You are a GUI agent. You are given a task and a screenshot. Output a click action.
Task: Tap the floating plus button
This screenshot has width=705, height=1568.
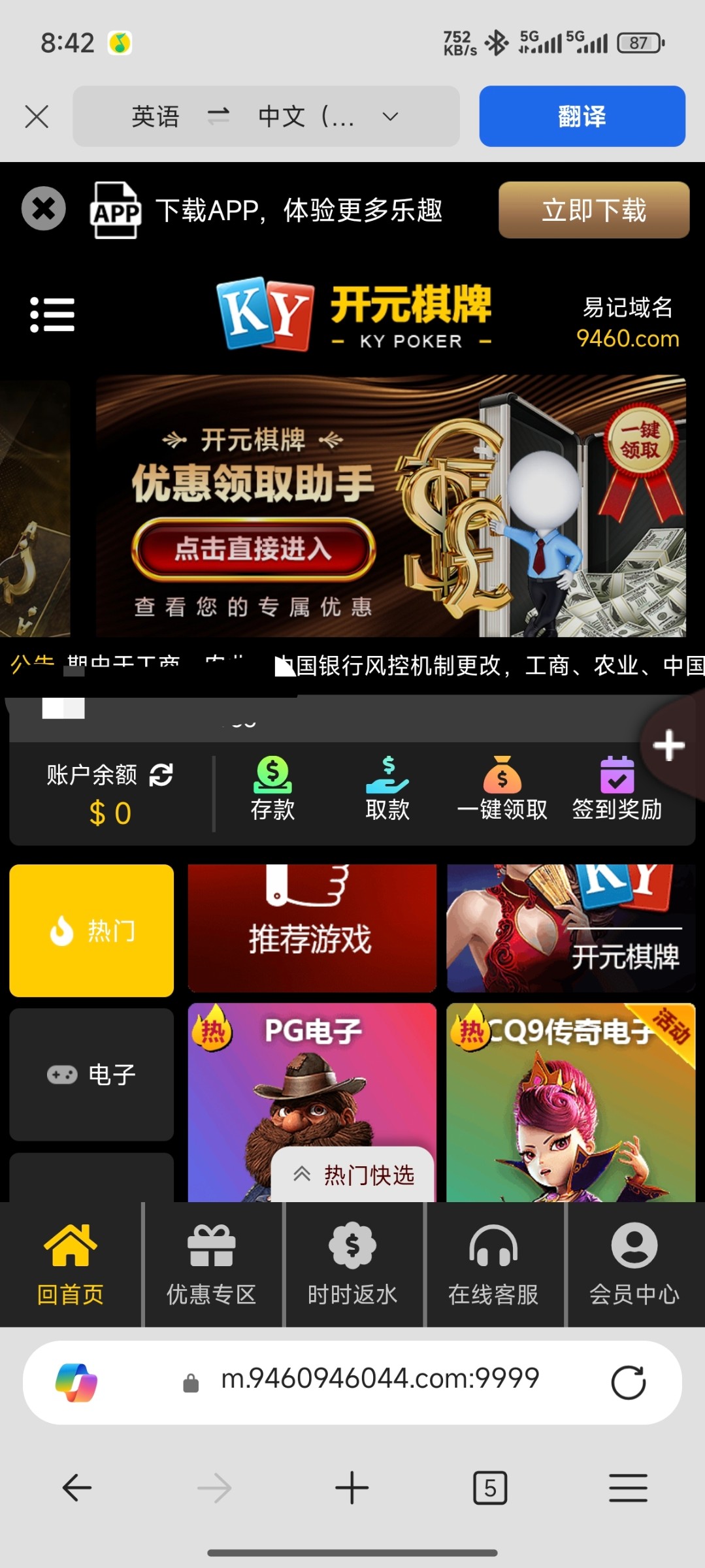668,745
